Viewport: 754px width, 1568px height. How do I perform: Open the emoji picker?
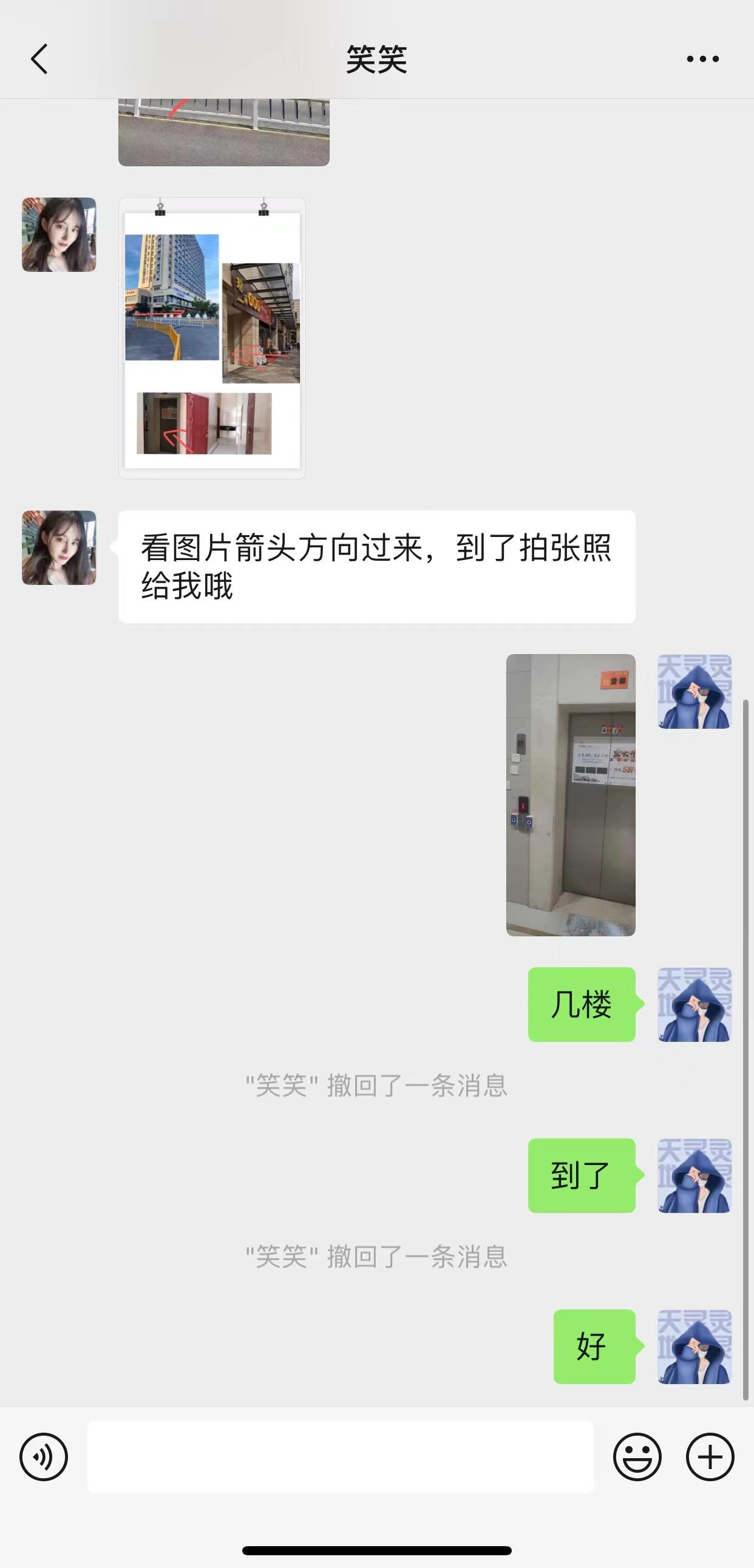tap(637, 1457)
